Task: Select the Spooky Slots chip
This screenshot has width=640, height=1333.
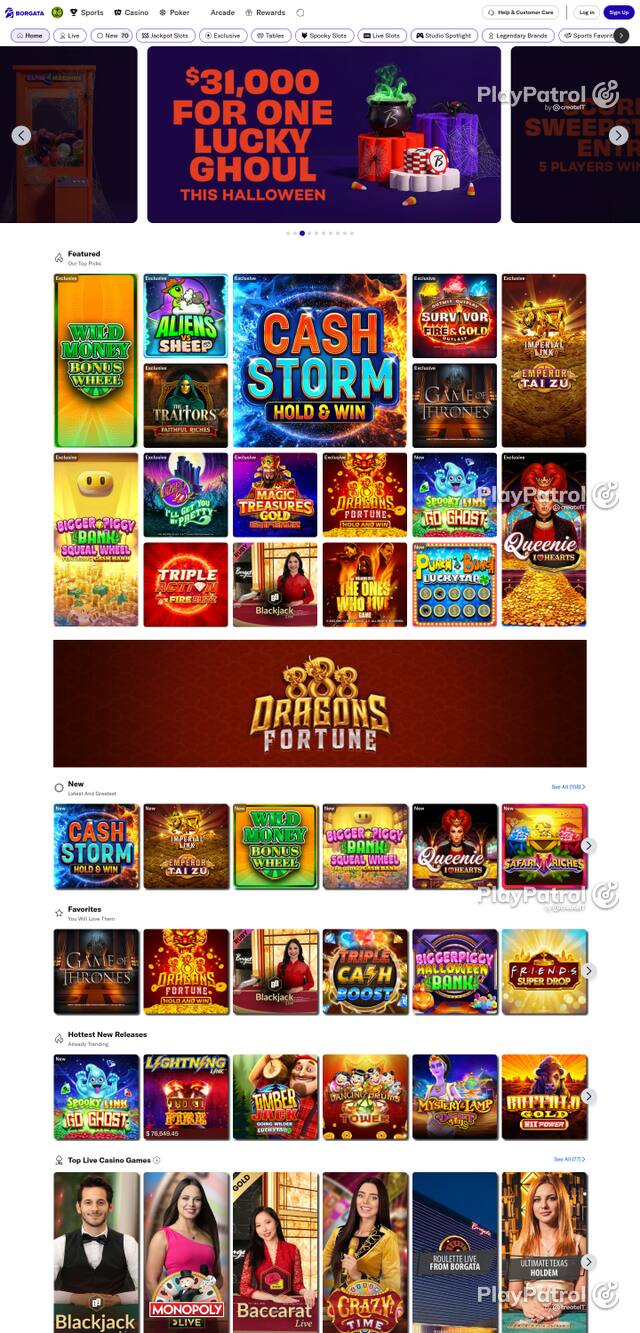Action: pyautogui.click(x=324, y=35)
